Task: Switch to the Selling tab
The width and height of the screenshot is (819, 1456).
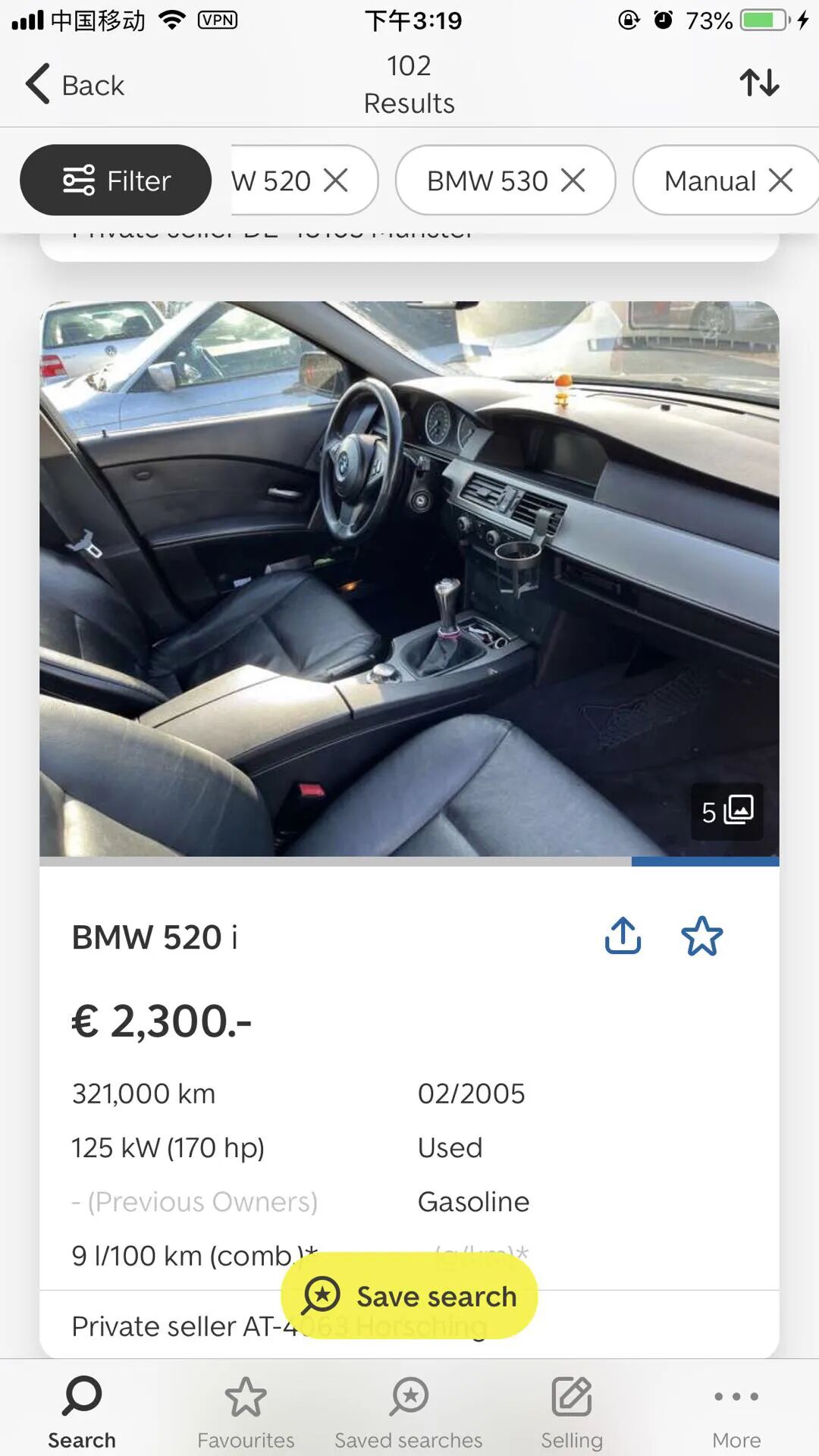Action: [x=572, y=1412]
